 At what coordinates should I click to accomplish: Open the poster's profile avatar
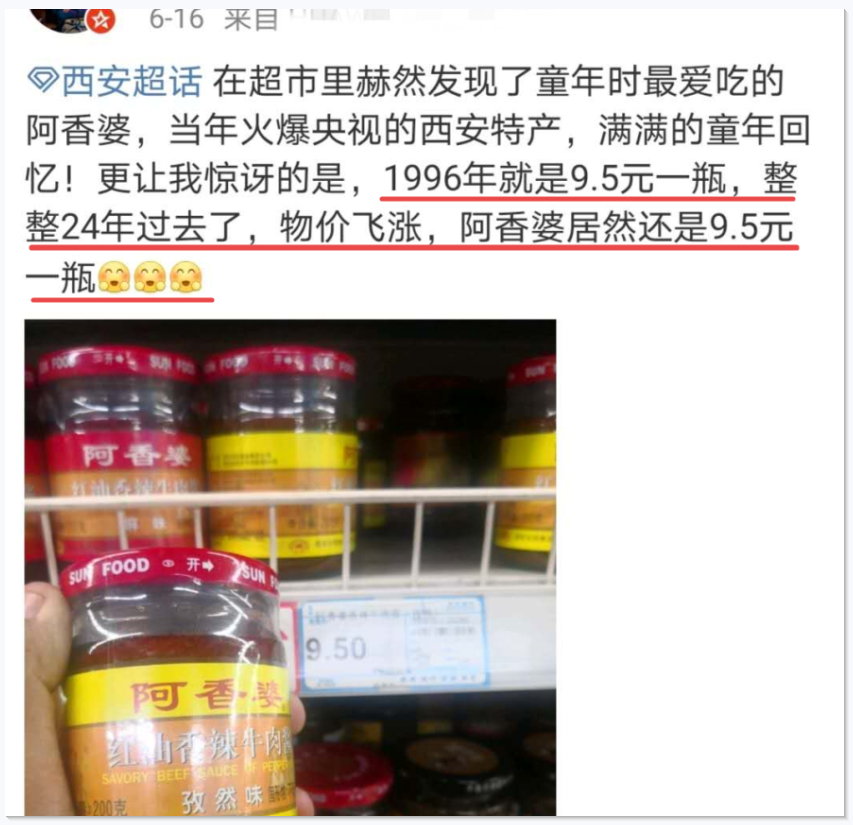[x=68, y=16]
